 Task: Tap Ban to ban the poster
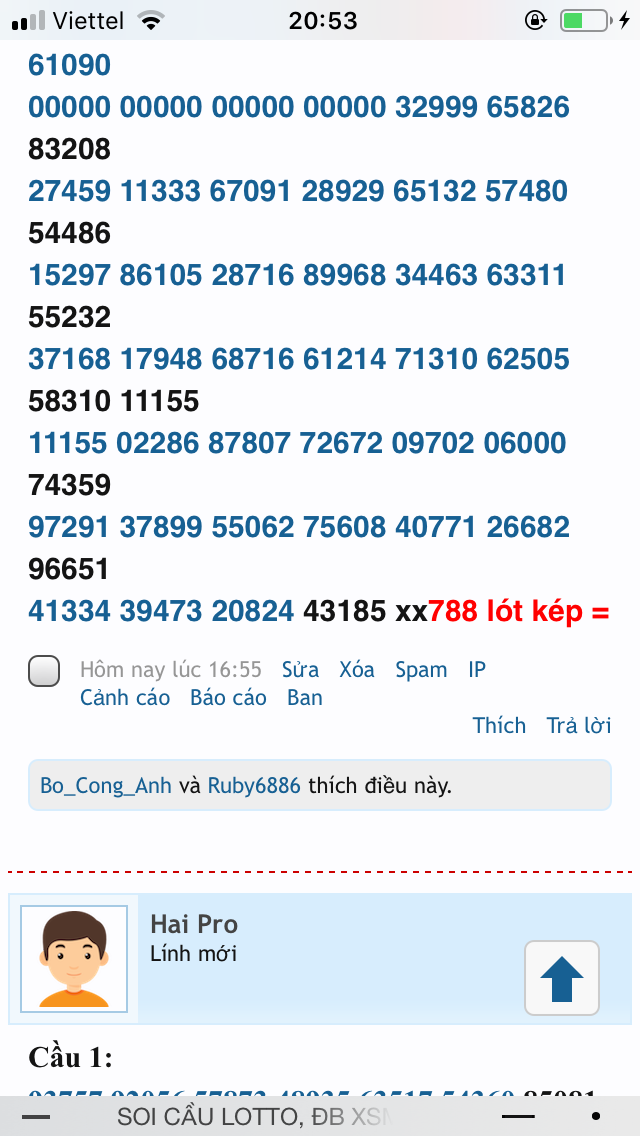click(x=305, y=698)
